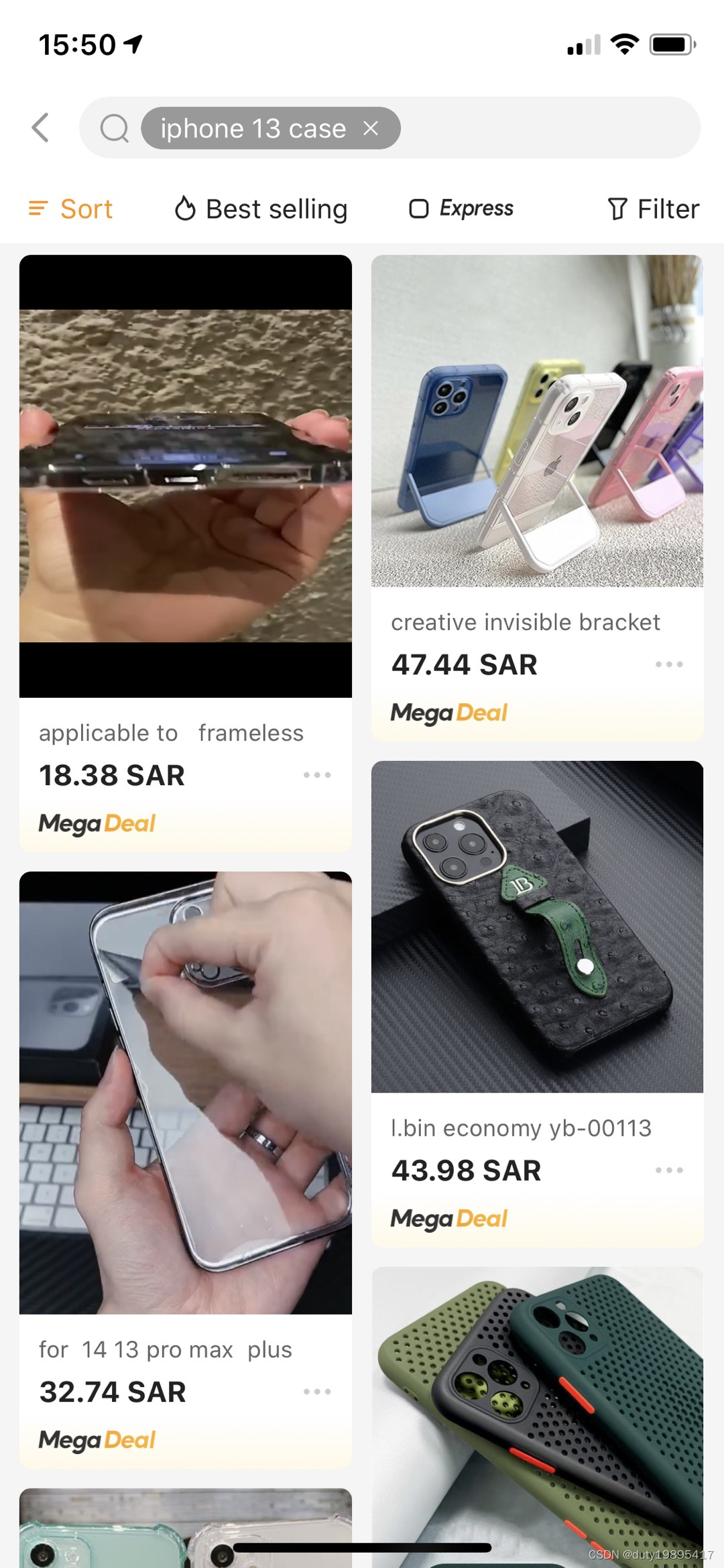Open the Filter panel

click(x=653, y=209)
